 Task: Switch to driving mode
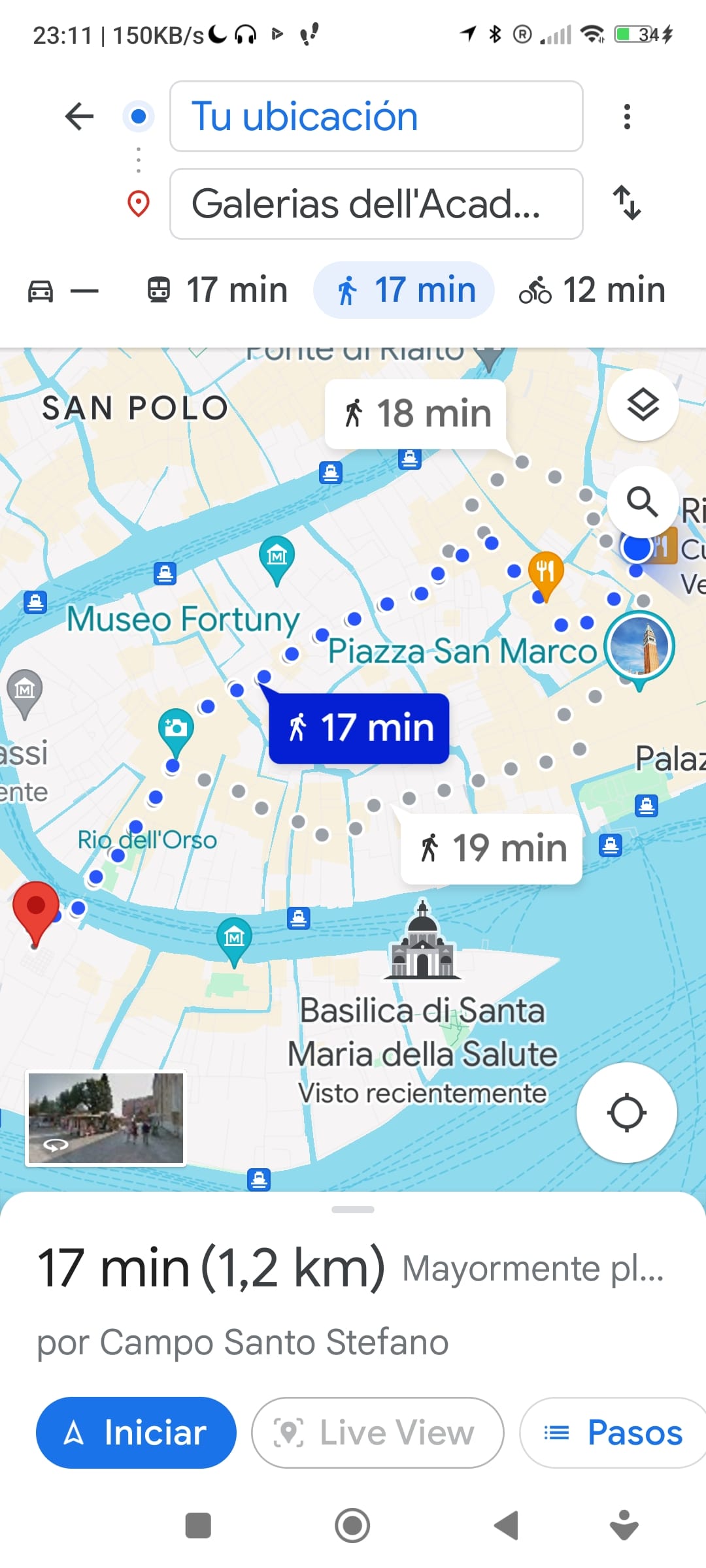click(x=63, y=290)
